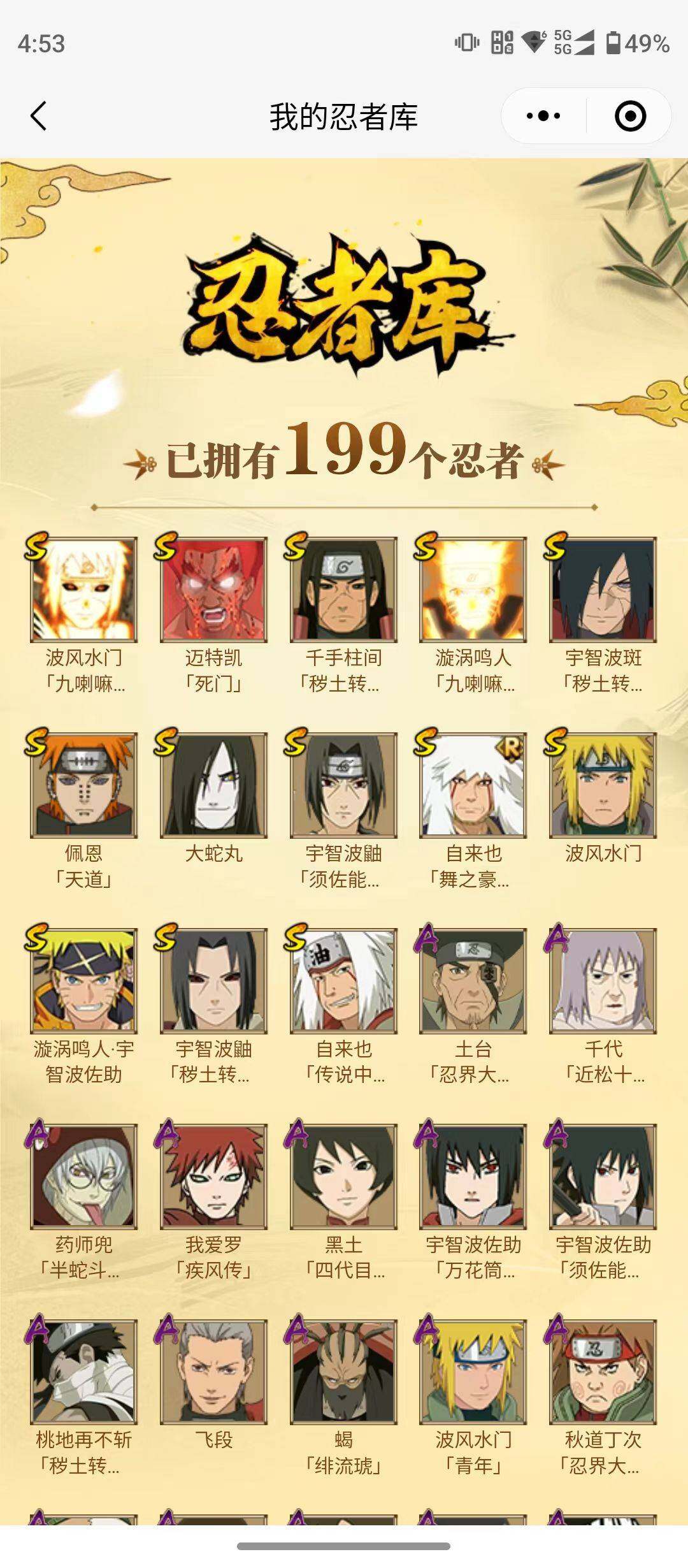Screen dimensions: 688x1568
Task: Tap the 我爱罗「疾风传」ninja tile
Action: pyautogui.click(x=213, y=1177)
